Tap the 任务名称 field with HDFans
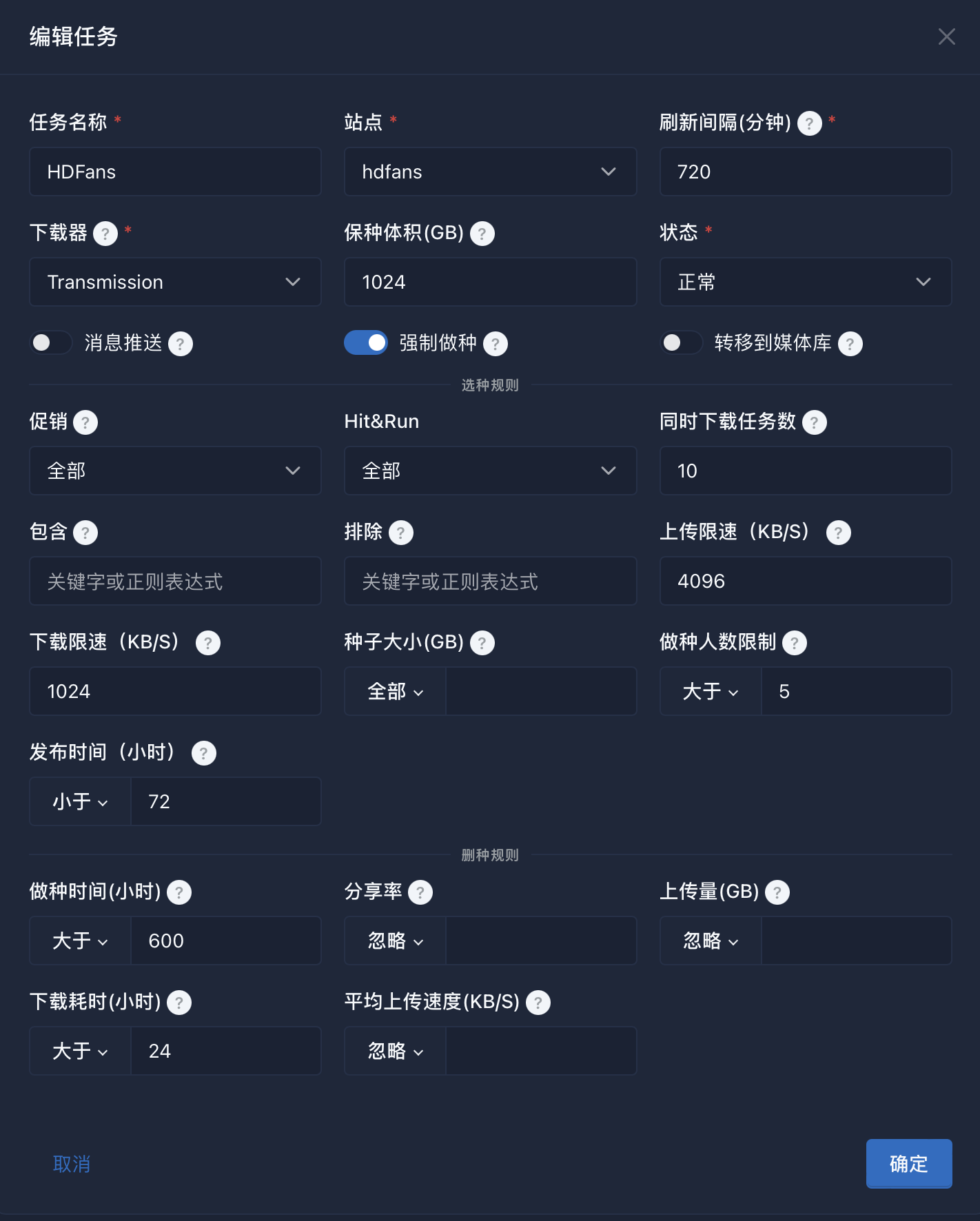Screen dimensions: 980x1221 (175, 172)
